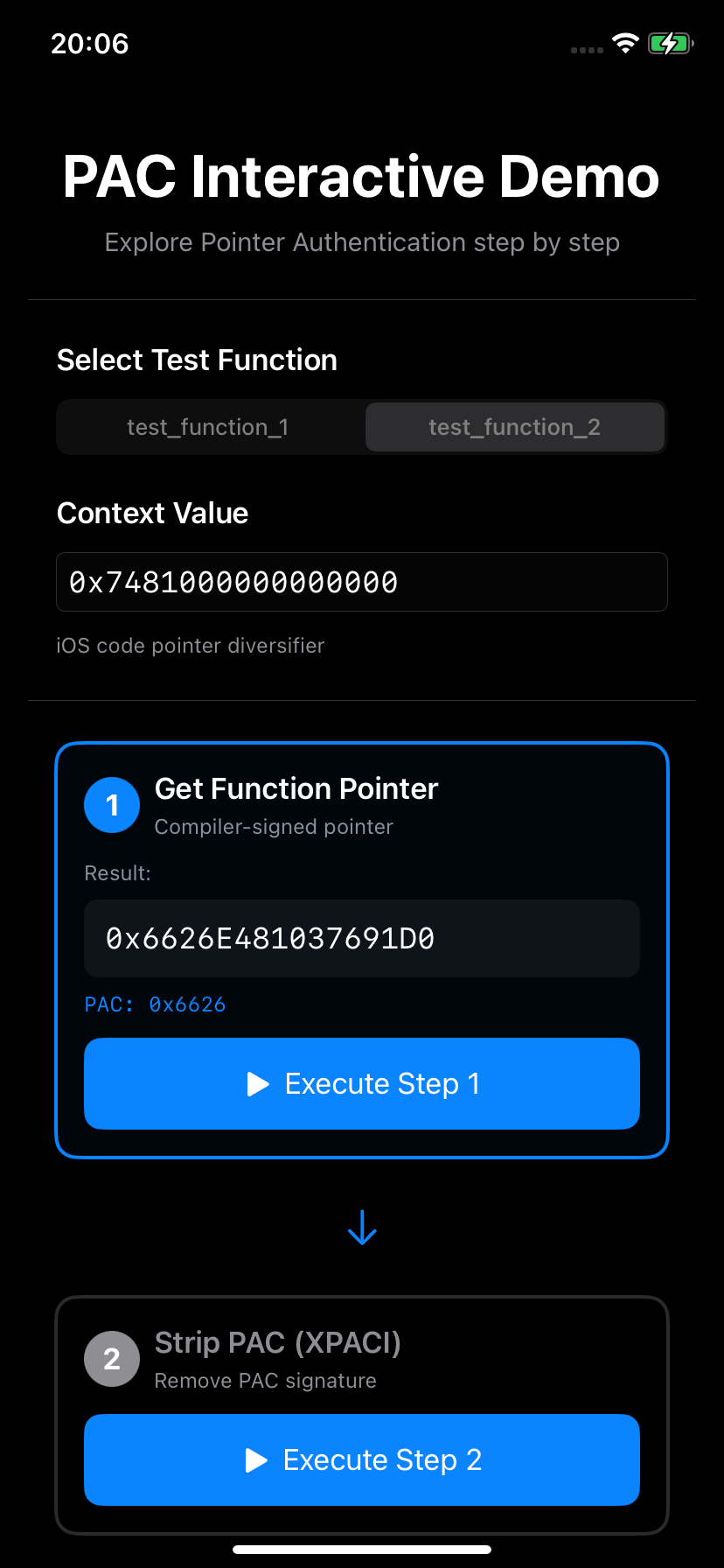
Task: Select test_function_1 segment
Action: (x=208, y=427)
